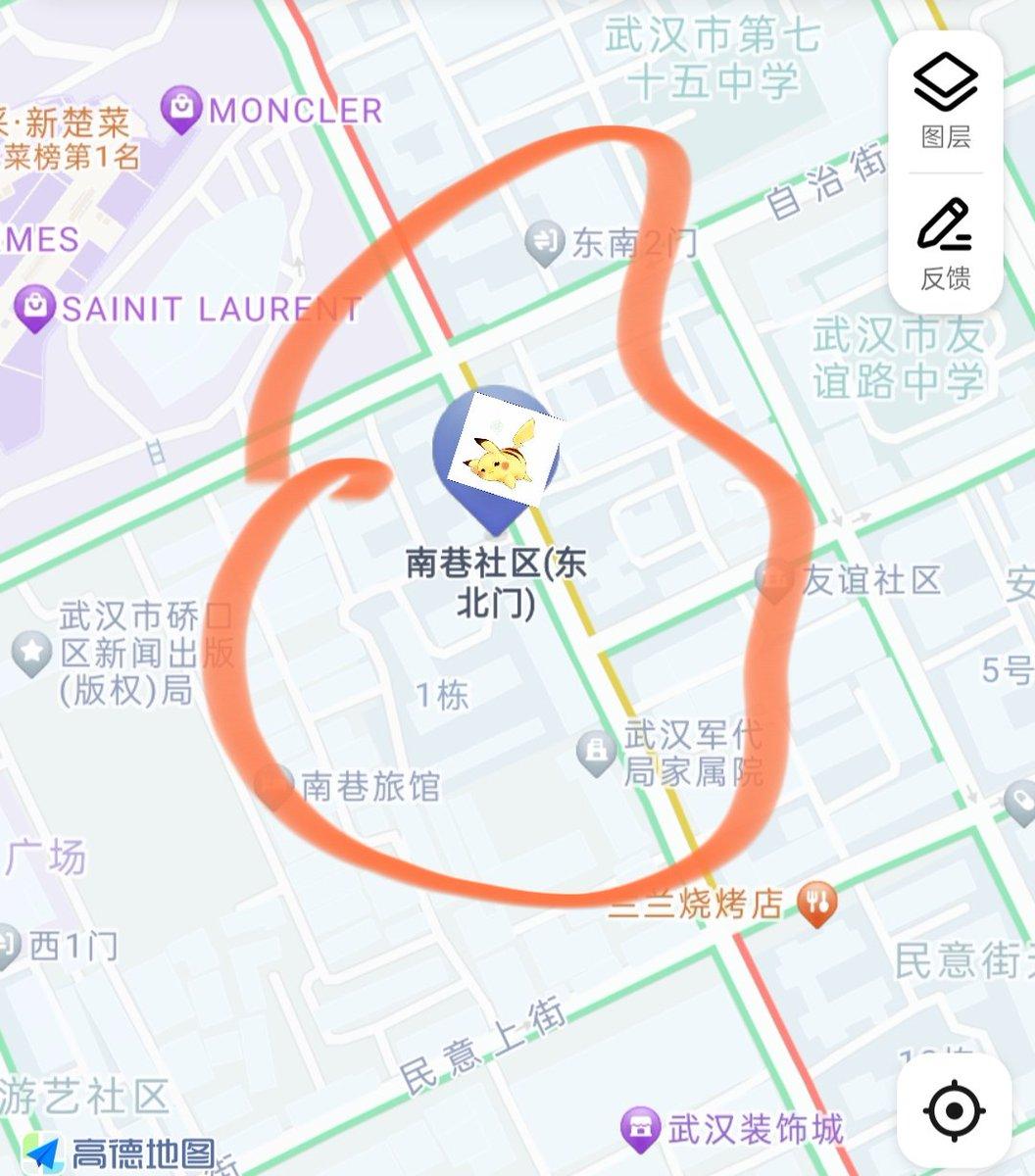Open the SAINT LAURENT store marker

click(x=35, y=310)
